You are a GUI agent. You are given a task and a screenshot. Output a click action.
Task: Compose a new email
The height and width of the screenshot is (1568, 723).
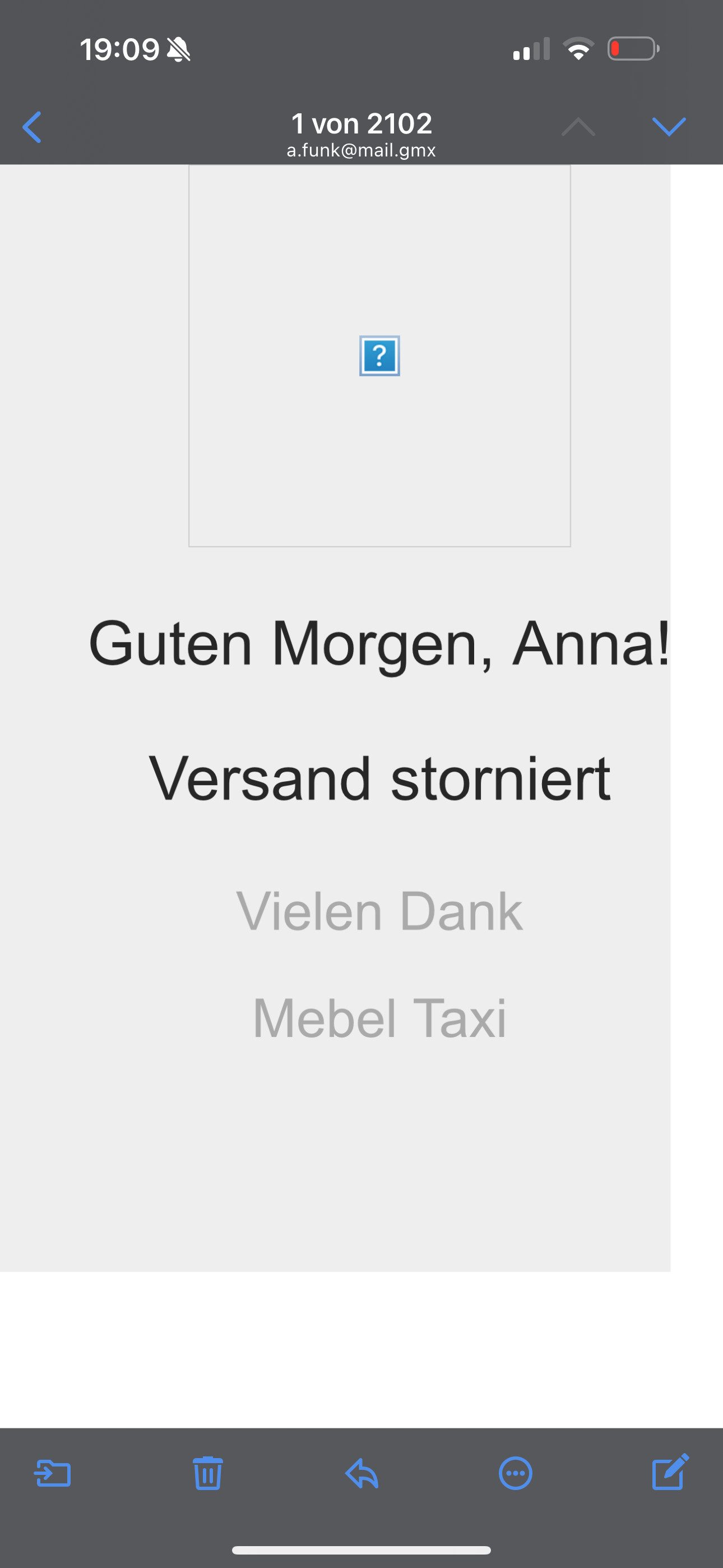point(670,1473)
